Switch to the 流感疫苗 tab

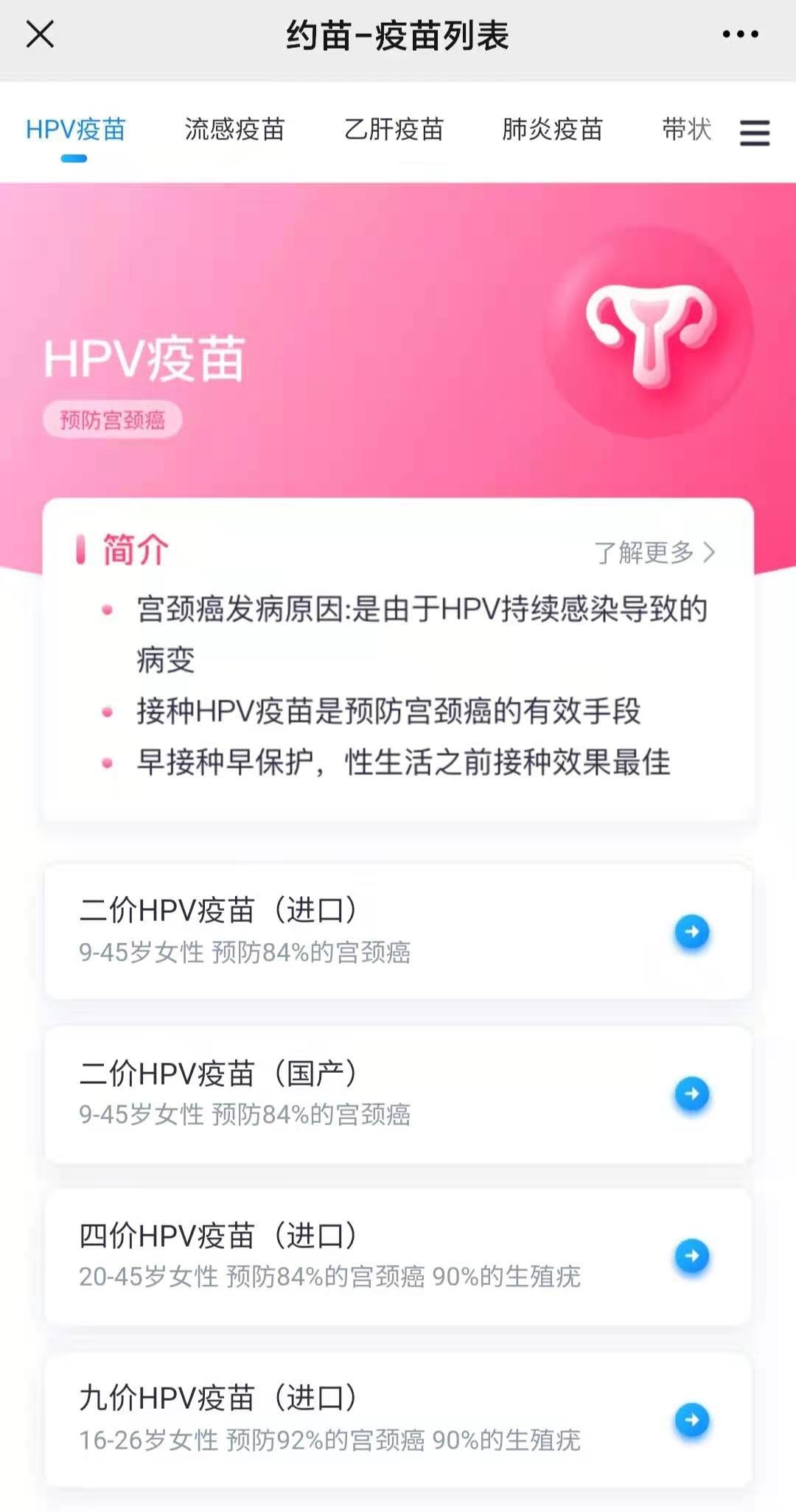[234, 130]
